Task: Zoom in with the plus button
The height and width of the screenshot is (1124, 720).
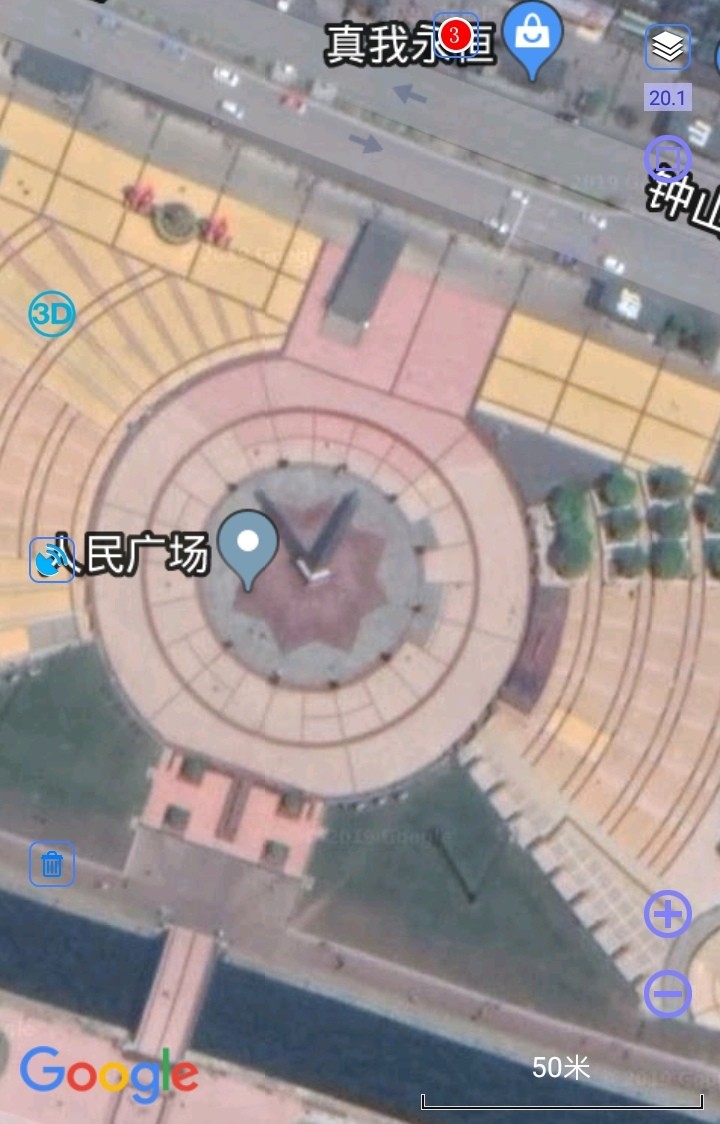Action: click(x=668, y=914)
